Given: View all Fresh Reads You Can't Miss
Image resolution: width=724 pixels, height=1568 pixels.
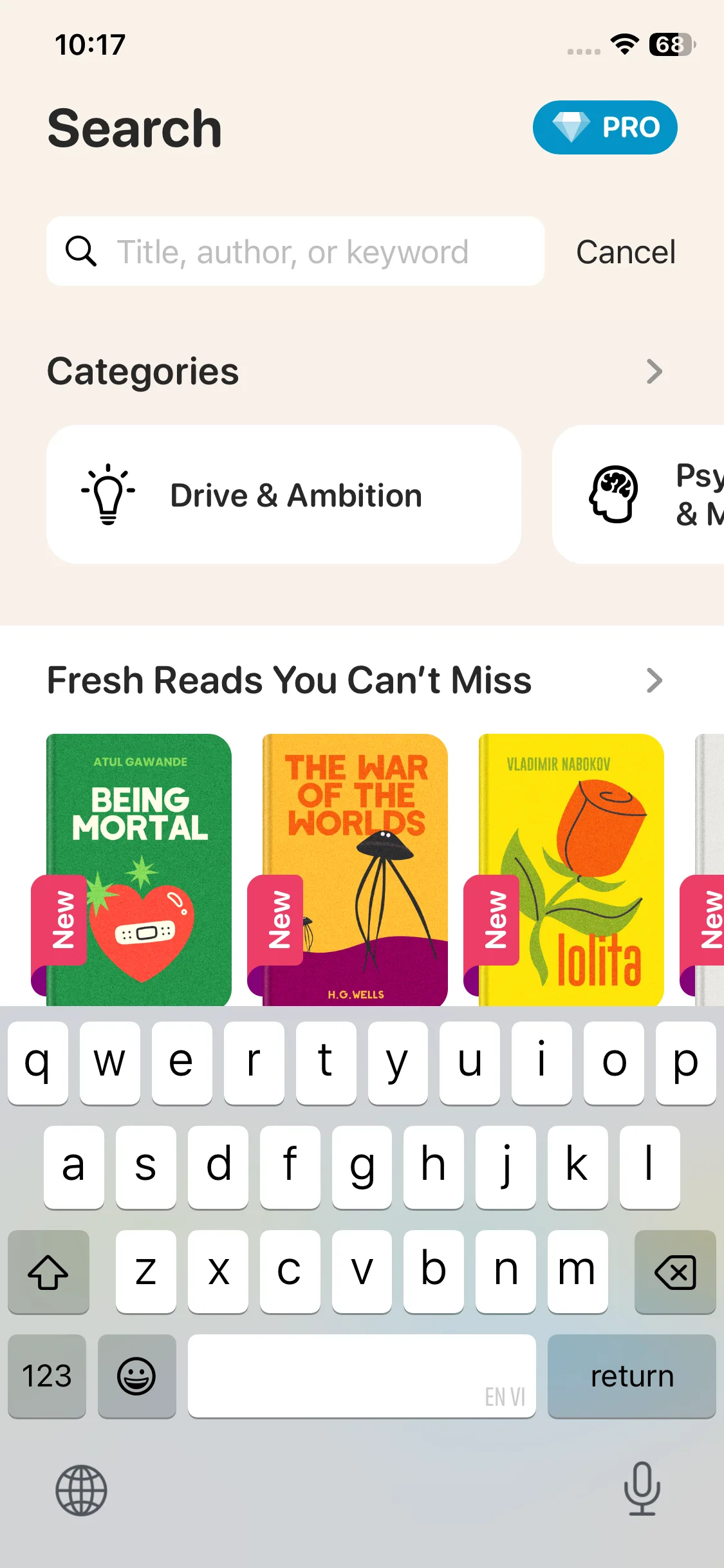Looking at the screenshot, I should (x=654, y=680).
